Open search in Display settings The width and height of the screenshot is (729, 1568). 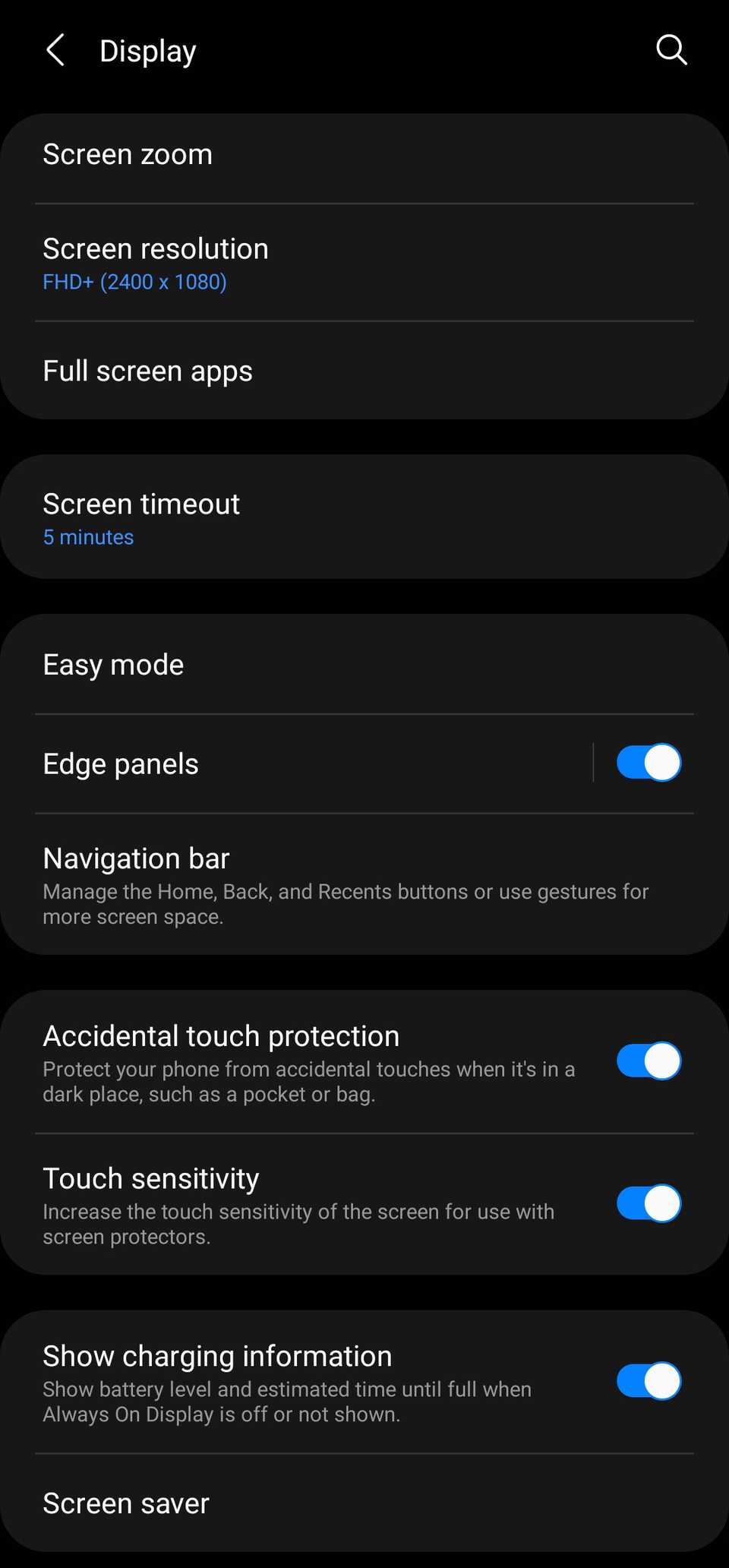point(671,50)
